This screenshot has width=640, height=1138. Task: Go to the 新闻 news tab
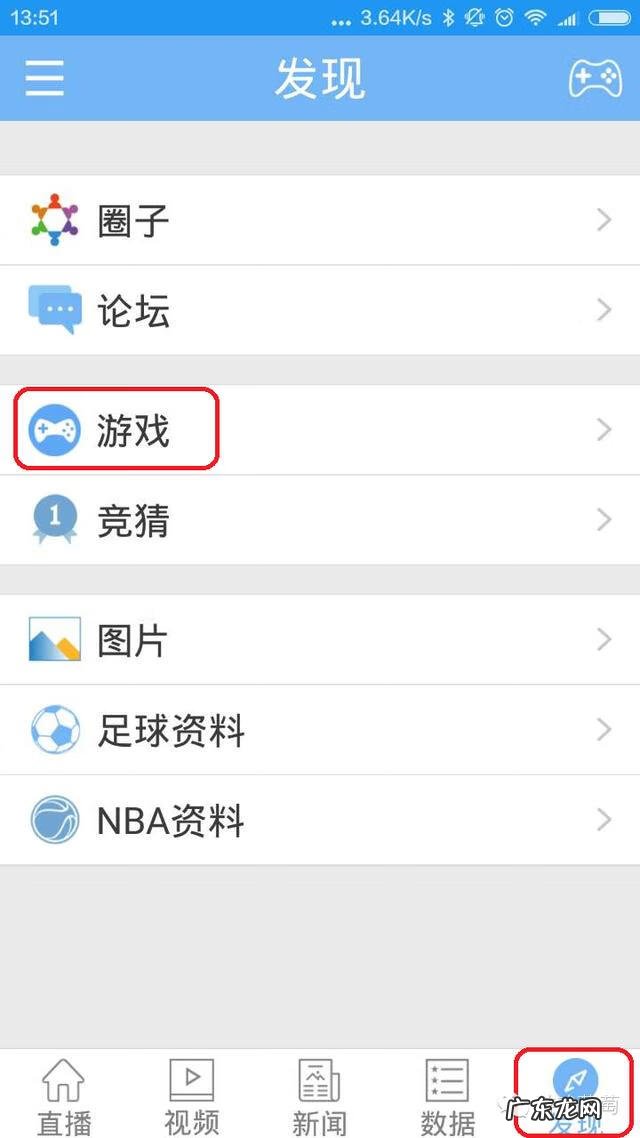(320, 1096)
